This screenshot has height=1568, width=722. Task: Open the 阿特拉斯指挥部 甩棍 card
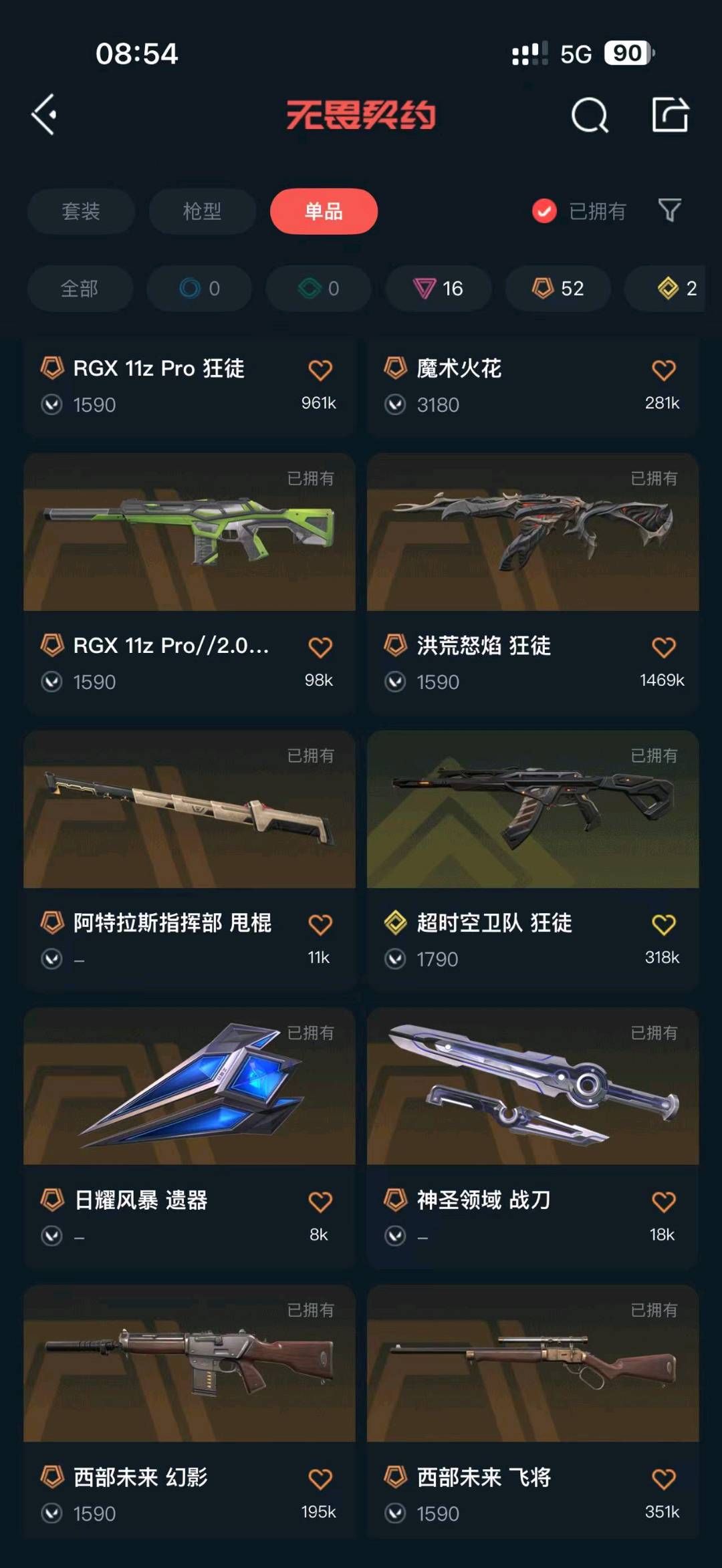(189, 861)
